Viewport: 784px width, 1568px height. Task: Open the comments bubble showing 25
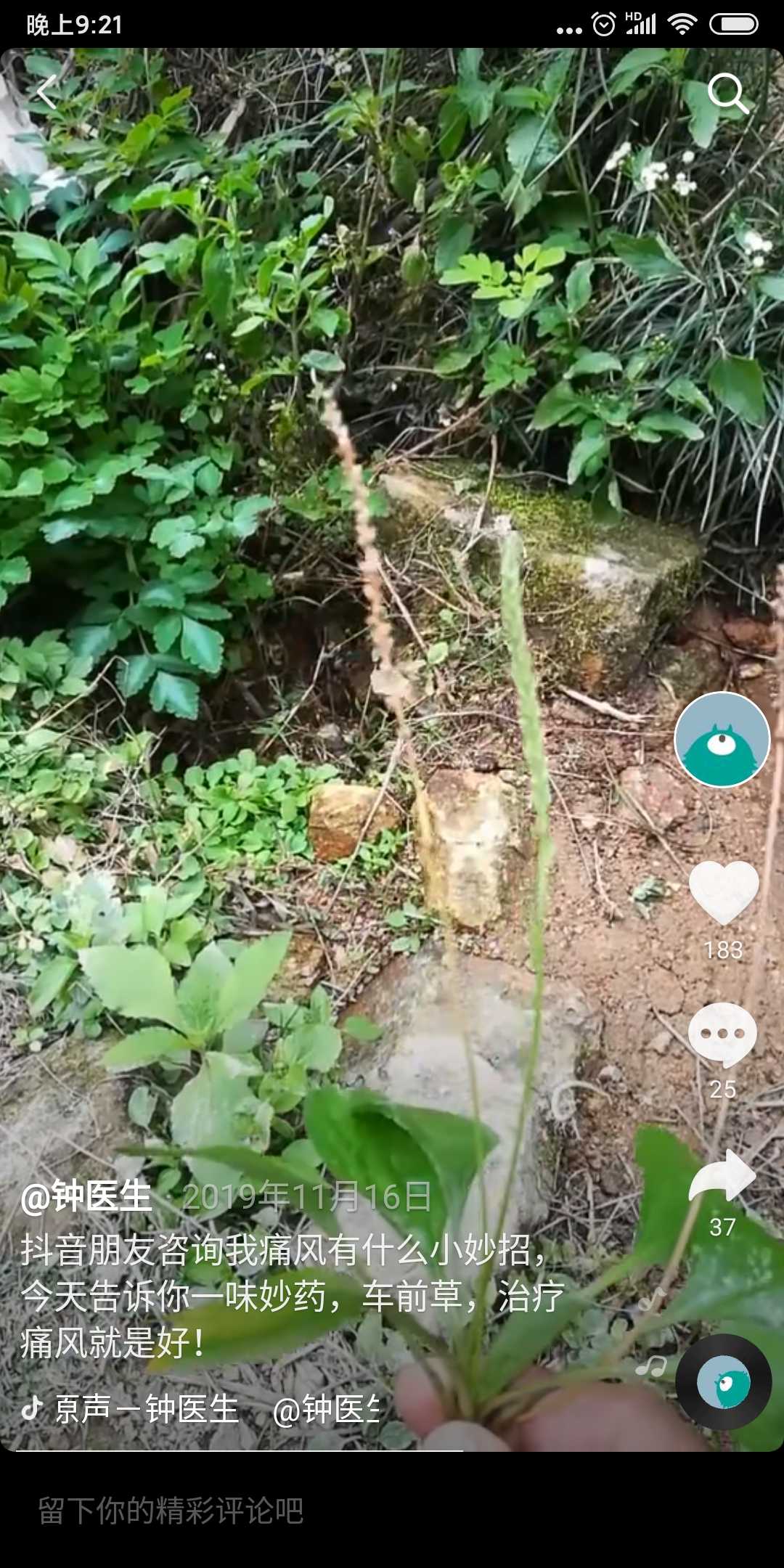coord(722,1034)
